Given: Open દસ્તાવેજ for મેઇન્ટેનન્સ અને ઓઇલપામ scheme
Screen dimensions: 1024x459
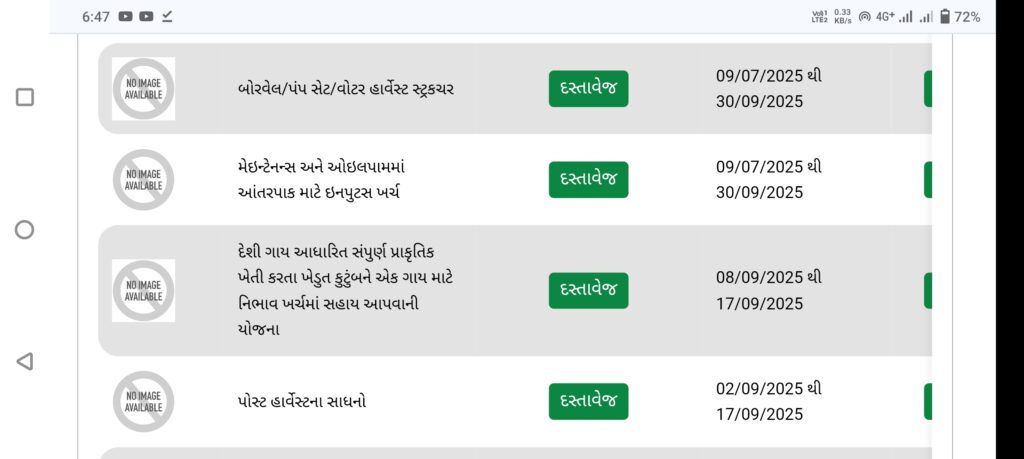Looking at the screenshot, I should click(588, 180).
